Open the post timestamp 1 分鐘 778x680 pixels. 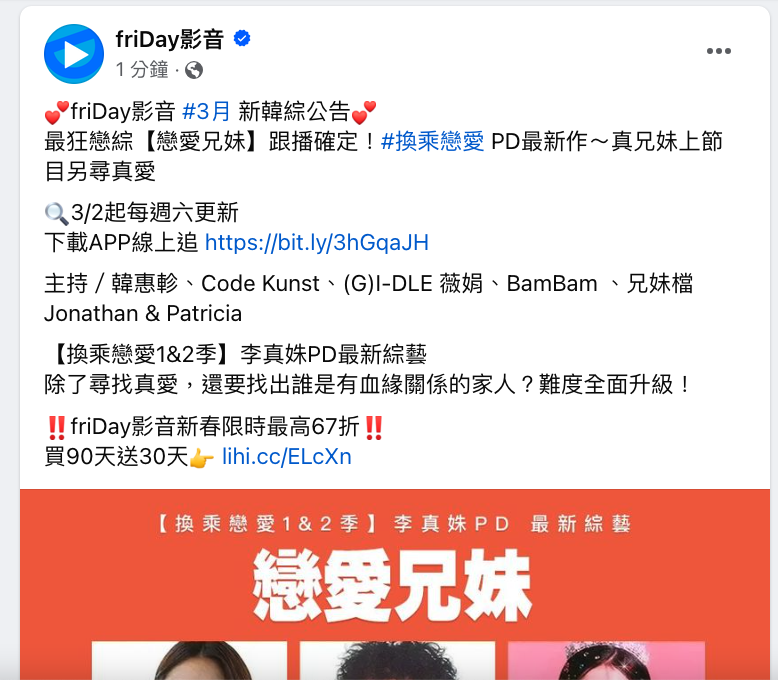click(141, 69)
